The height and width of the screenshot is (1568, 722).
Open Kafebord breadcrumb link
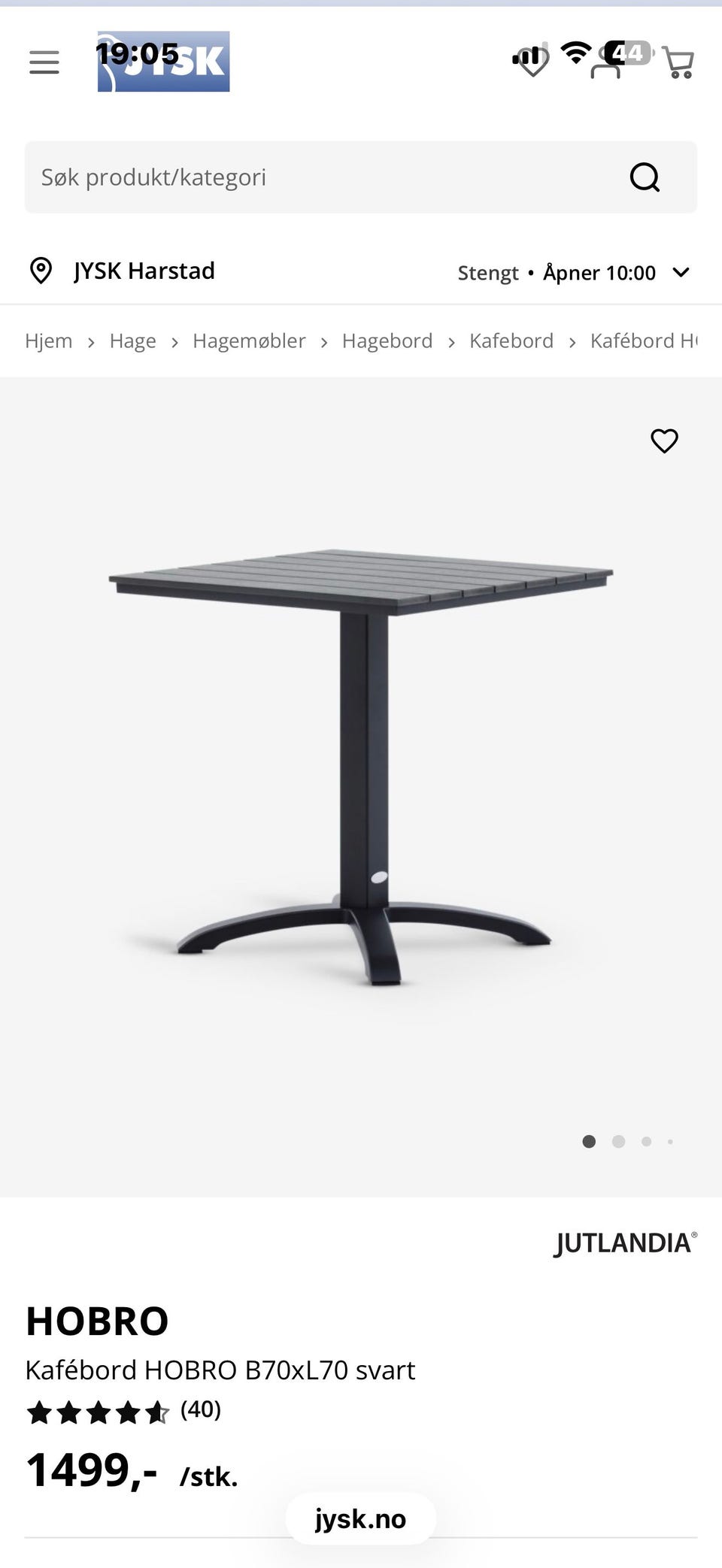coord(511,341)
